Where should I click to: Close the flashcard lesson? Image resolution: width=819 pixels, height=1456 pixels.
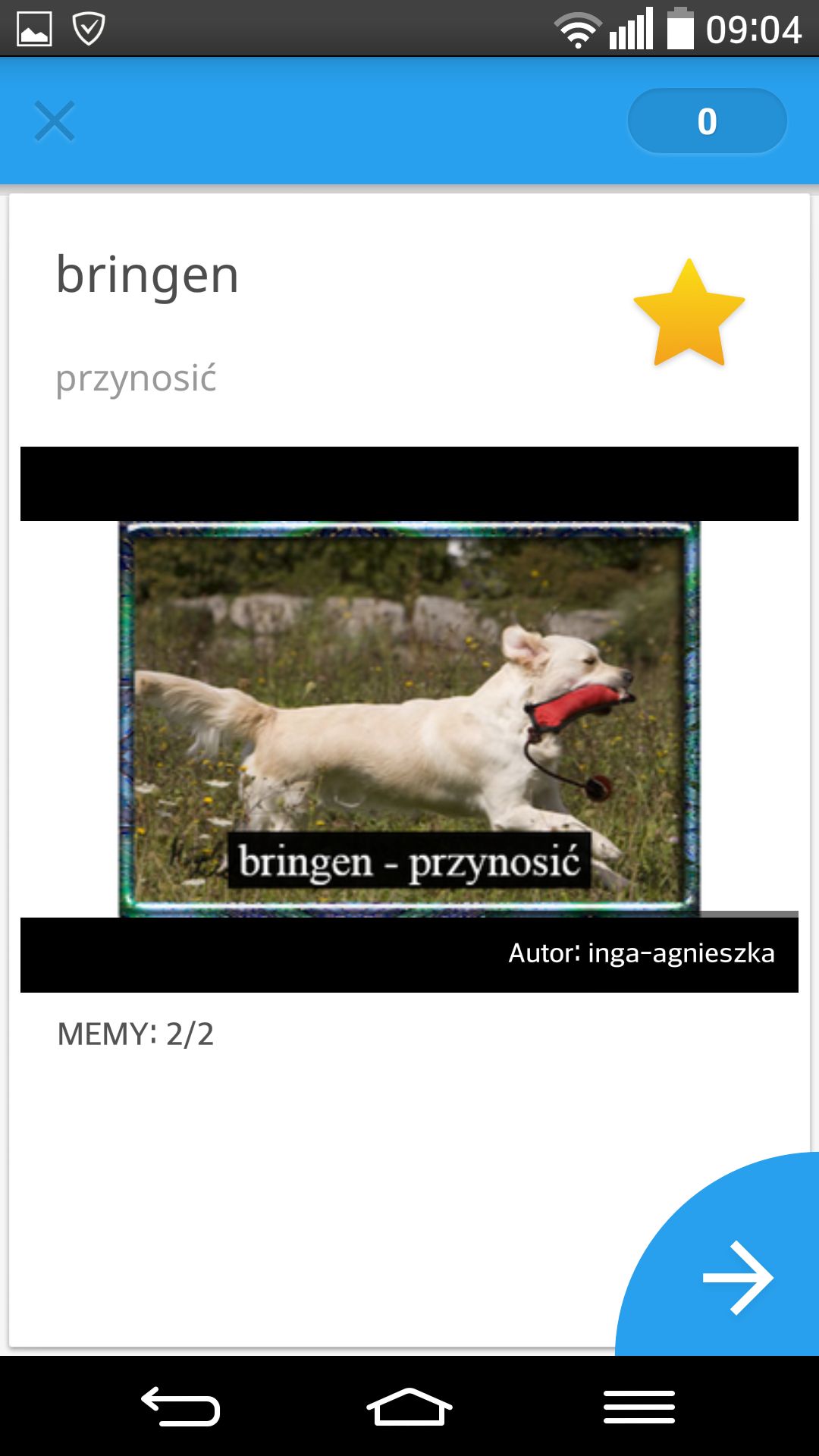[x=55, y=121]
